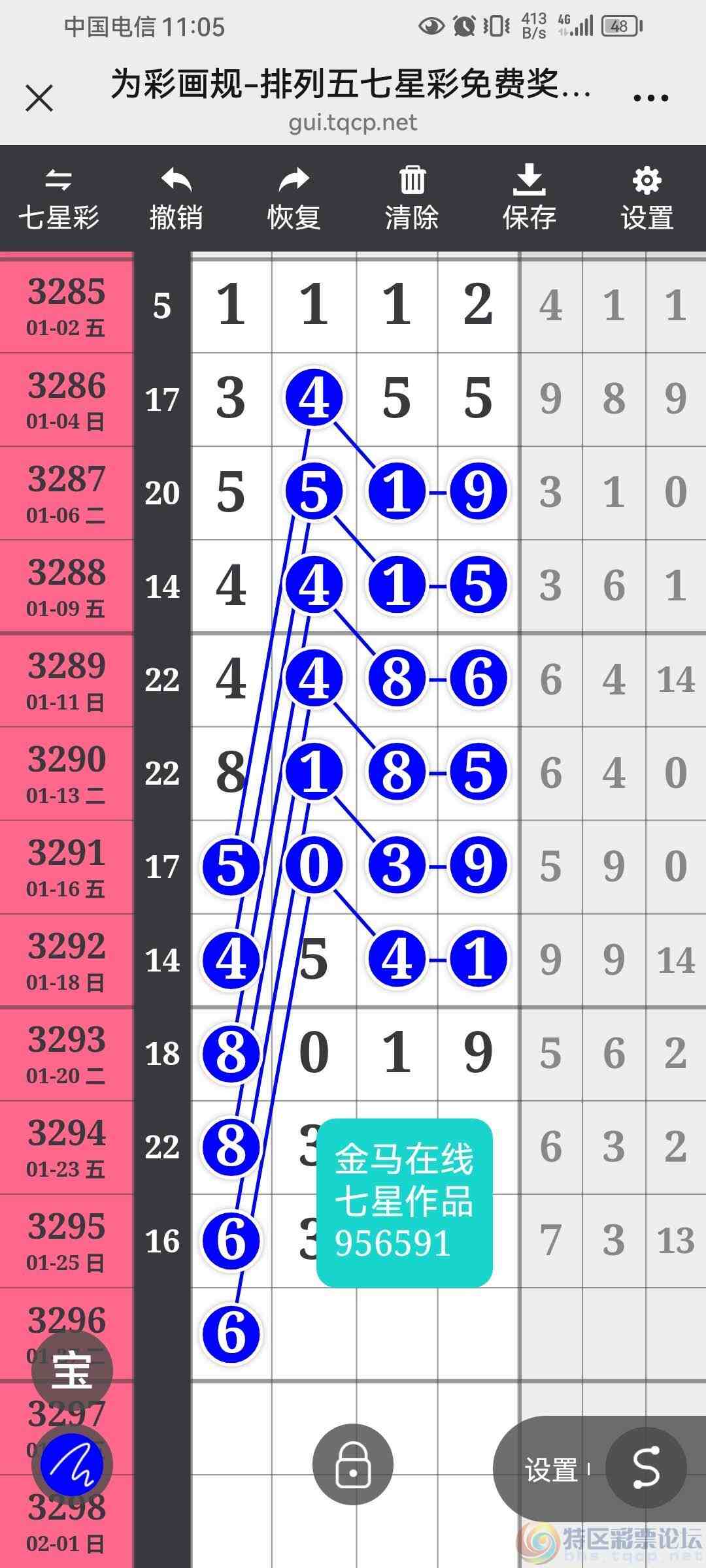Select the blue scribble pen tool
Screen dimensions: 706x1568
coord(72,1465)
